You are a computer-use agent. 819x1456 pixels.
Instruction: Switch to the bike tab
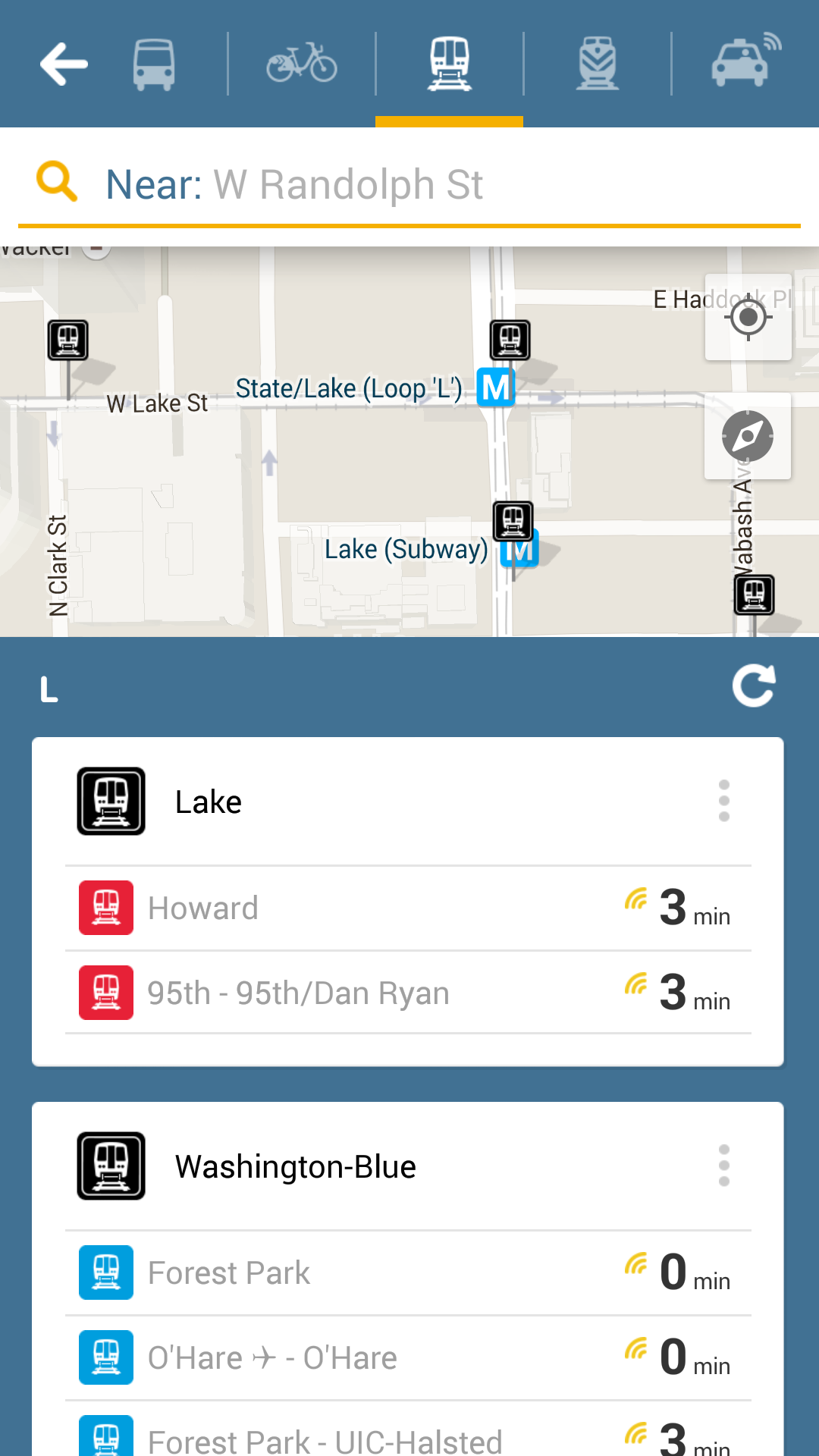coord(302,62)
